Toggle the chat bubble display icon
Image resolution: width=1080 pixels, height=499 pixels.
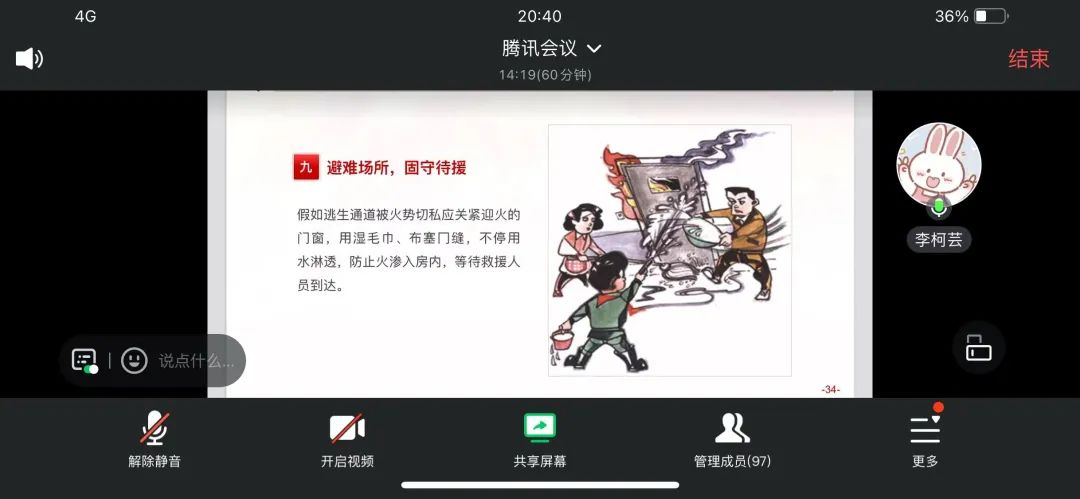coord(86,360)
